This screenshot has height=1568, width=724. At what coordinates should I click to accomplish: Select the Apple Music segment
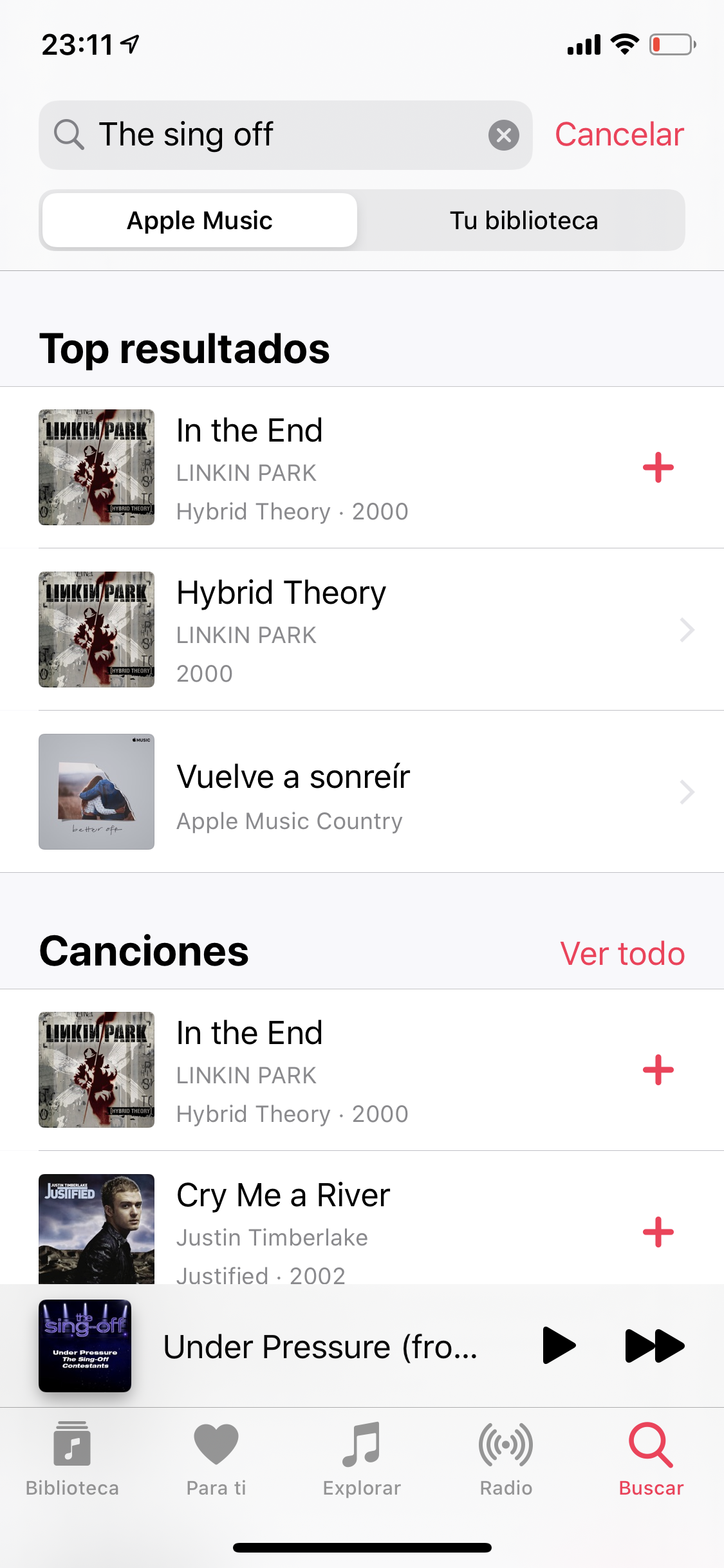coord(200,221)
